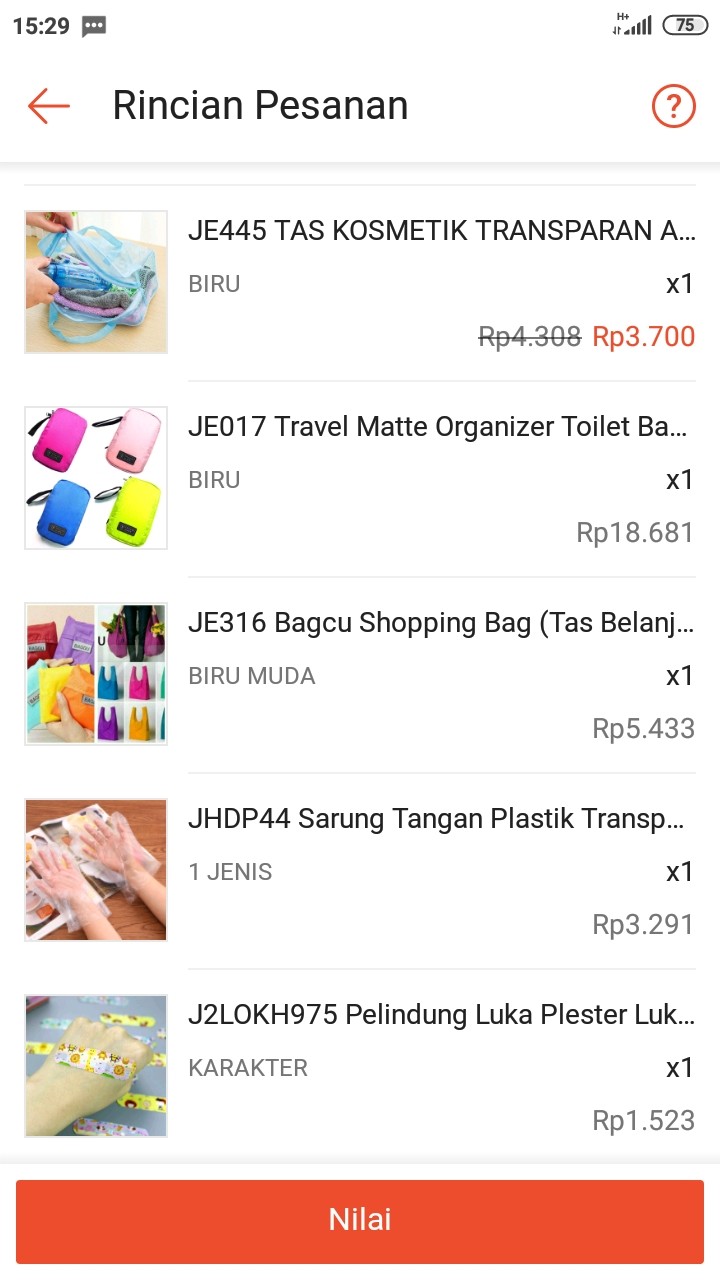Open the JE017 Travel Matte Organizer listing
The width and height of the screenshot is (720, 1280).
click(x=440, y=426)
